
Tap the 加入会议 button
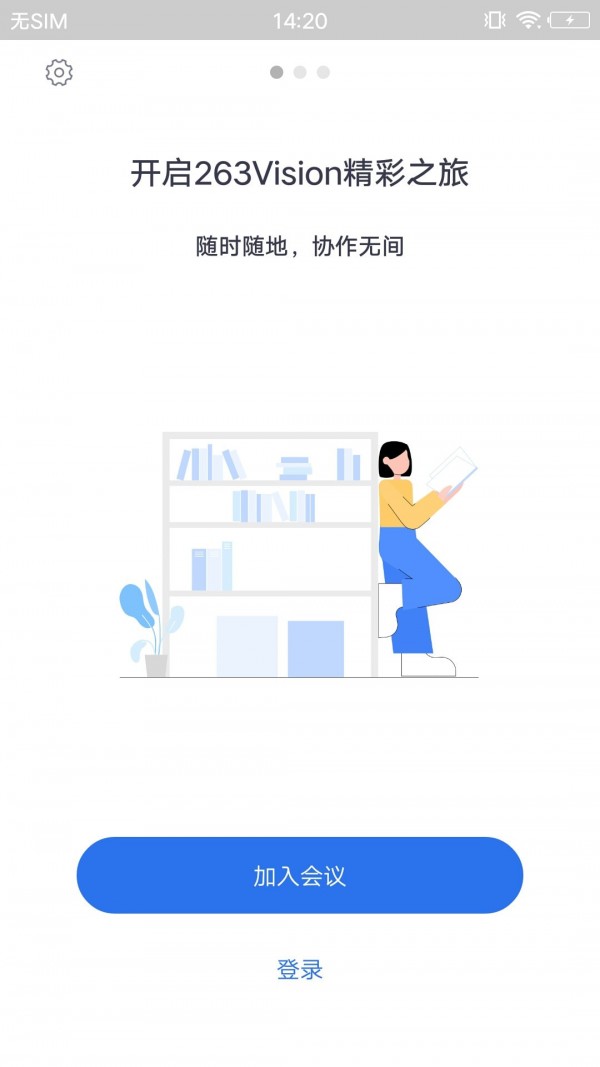300,875
